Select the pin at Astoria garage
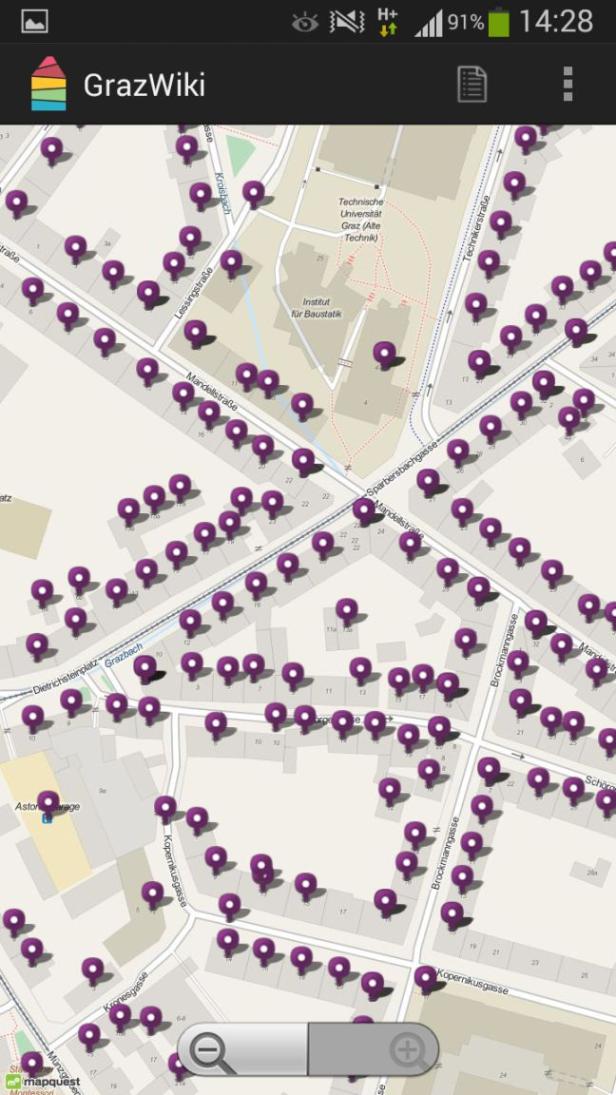Image resolution: width=616 pixels, height=1095 pixels. pyautogui.click(x=47, y=801)
